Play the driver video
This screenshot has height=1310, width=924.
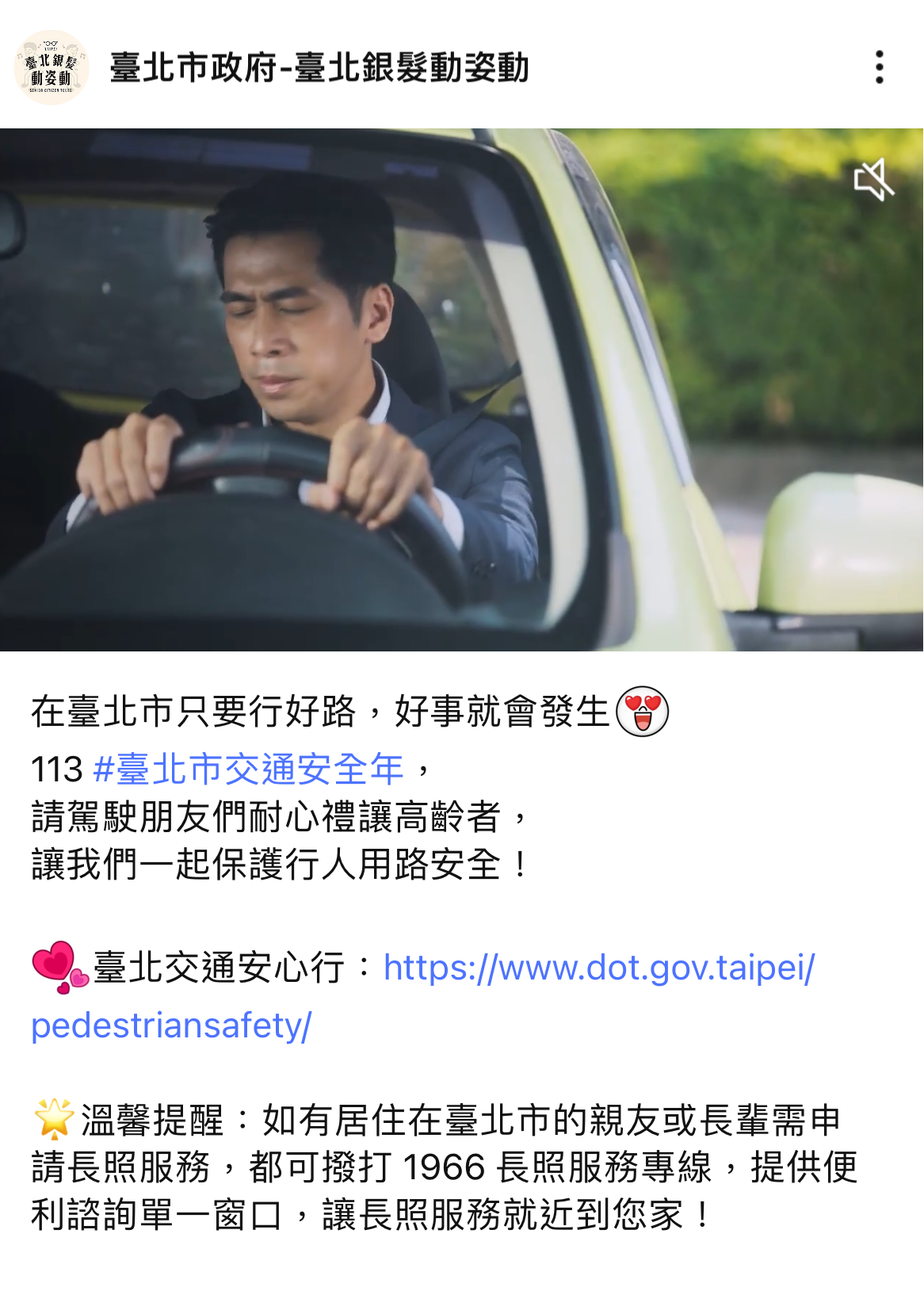(461, 390)
